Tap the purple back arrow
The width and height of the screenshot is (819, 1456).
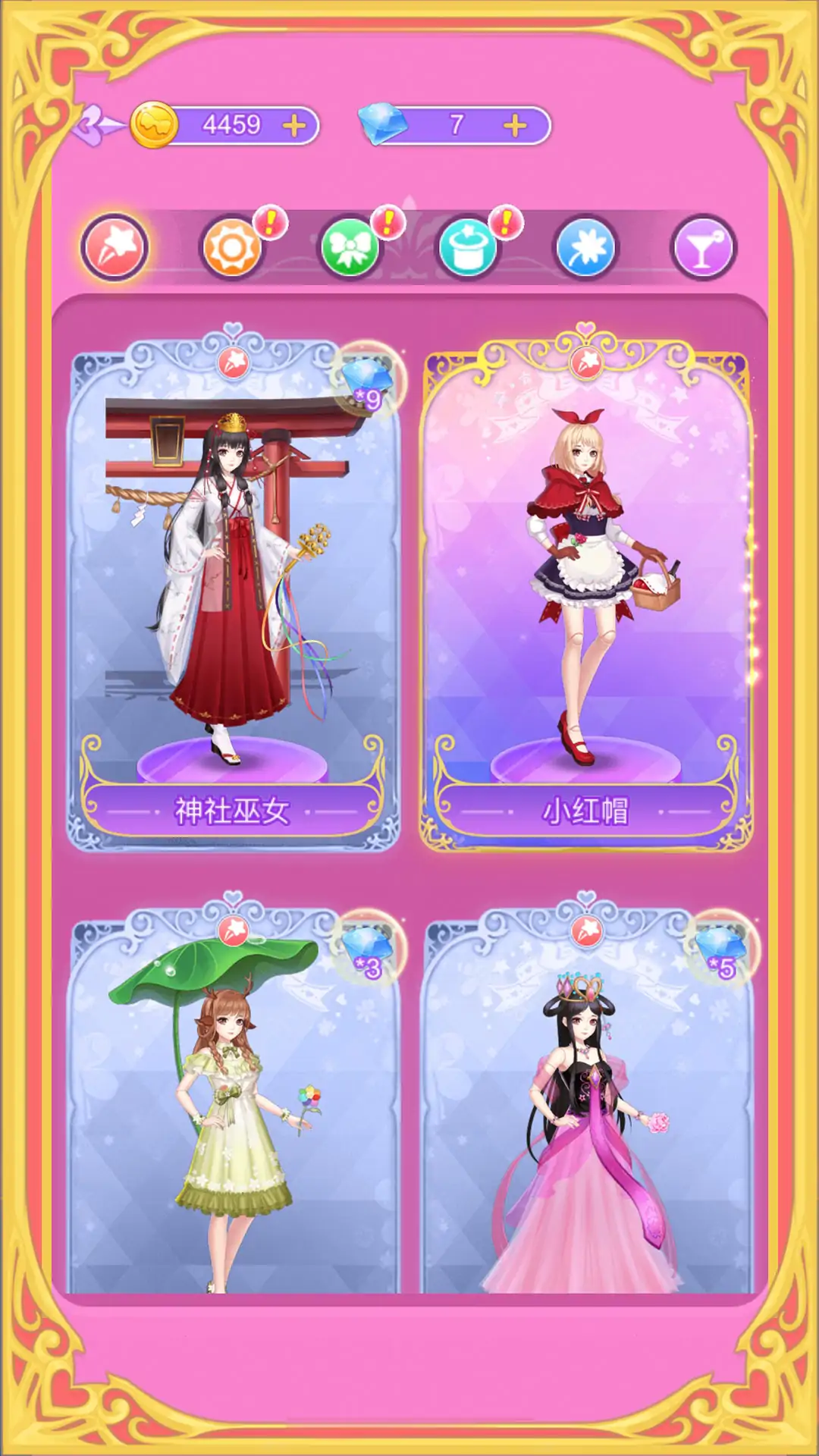pos(99,124)
